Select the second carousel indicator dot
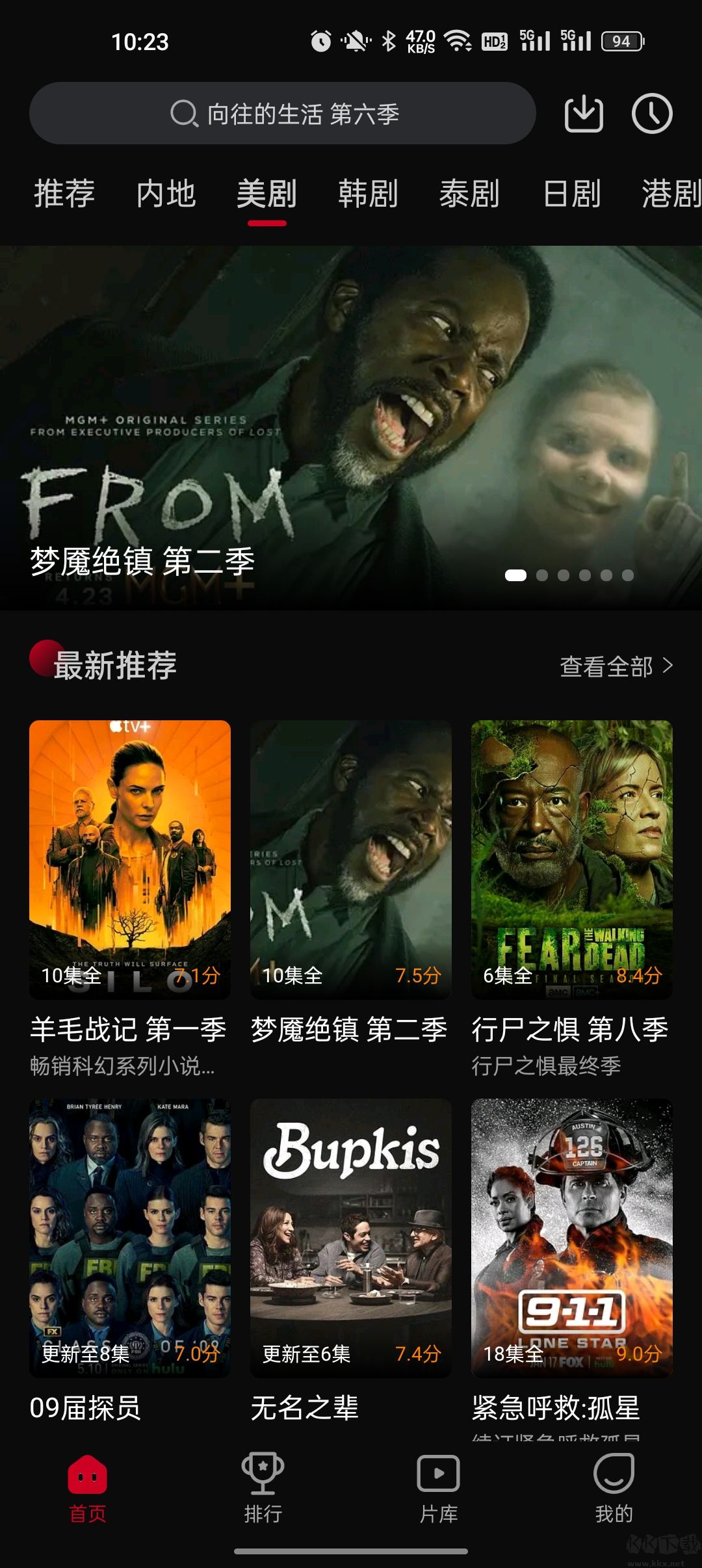 point(540,575)
